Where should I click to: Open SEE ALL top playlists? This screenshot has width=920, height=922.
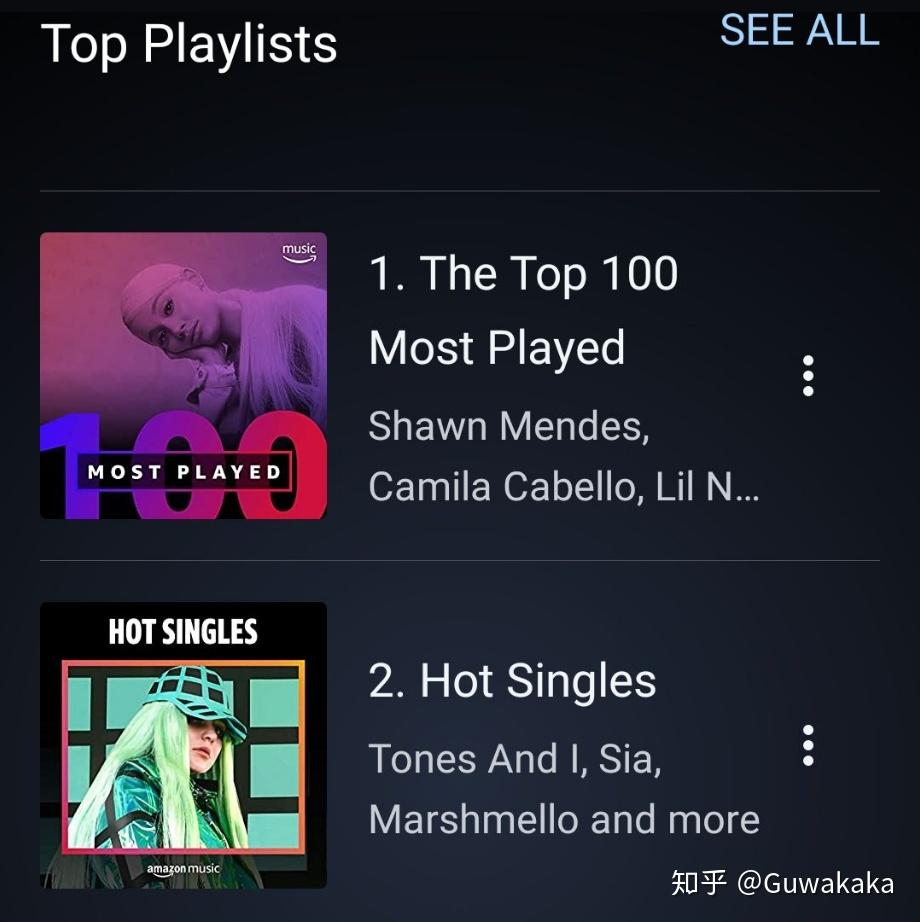[799, 29]
